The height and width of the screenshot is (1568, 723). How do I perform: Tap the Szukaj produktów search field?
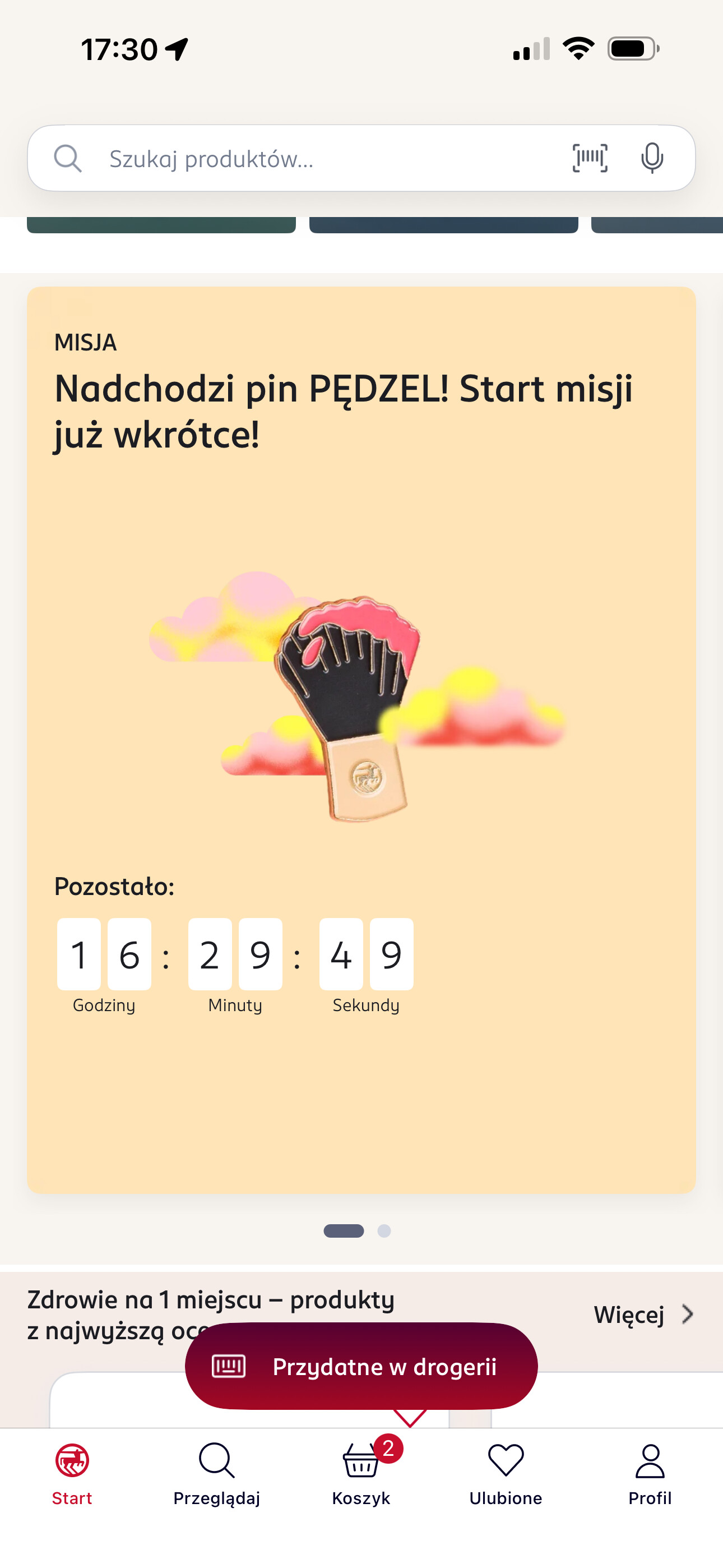[x=304, y=159]
